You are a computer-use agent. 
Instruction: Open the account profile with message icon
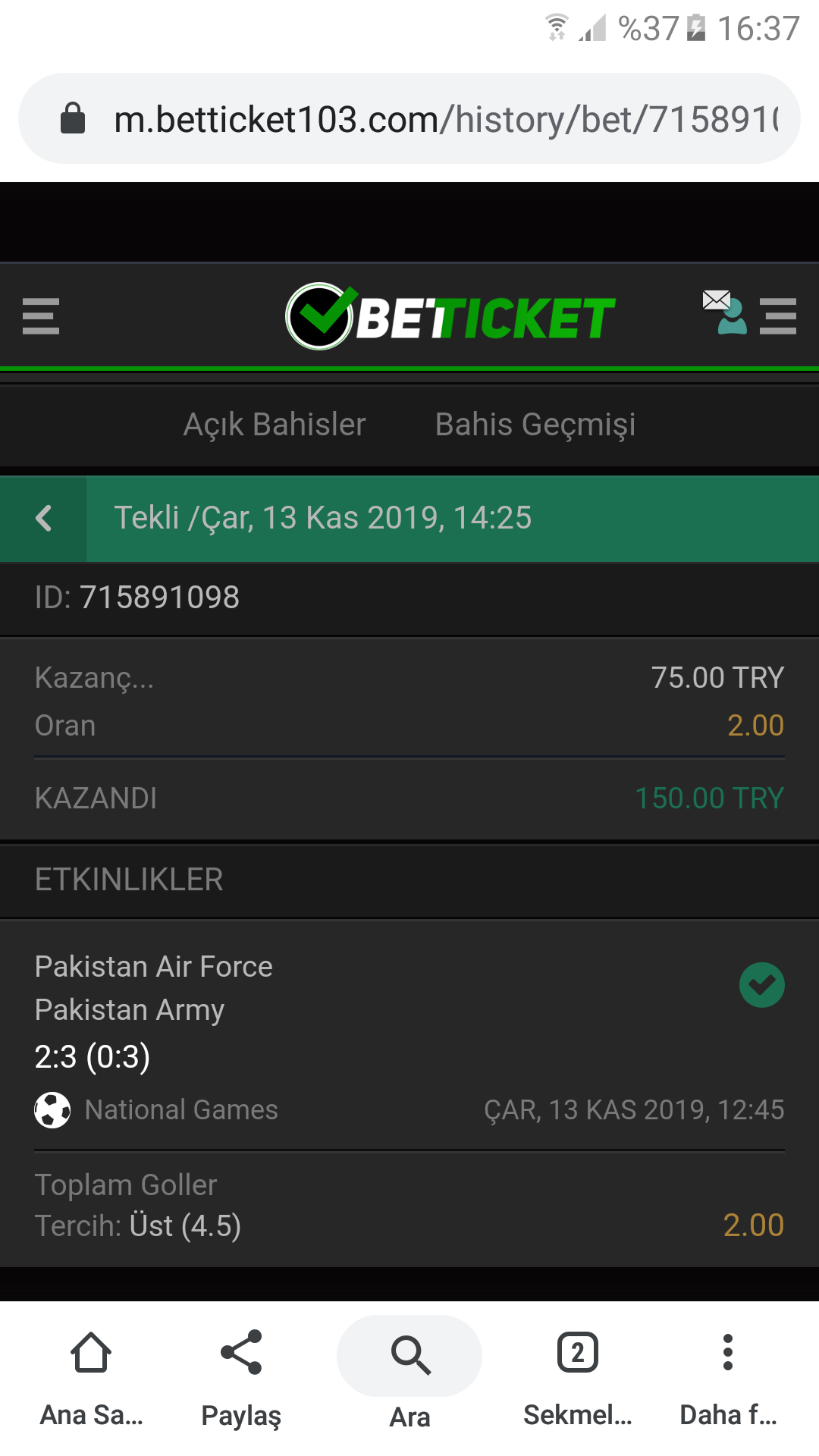click(725, 312)
